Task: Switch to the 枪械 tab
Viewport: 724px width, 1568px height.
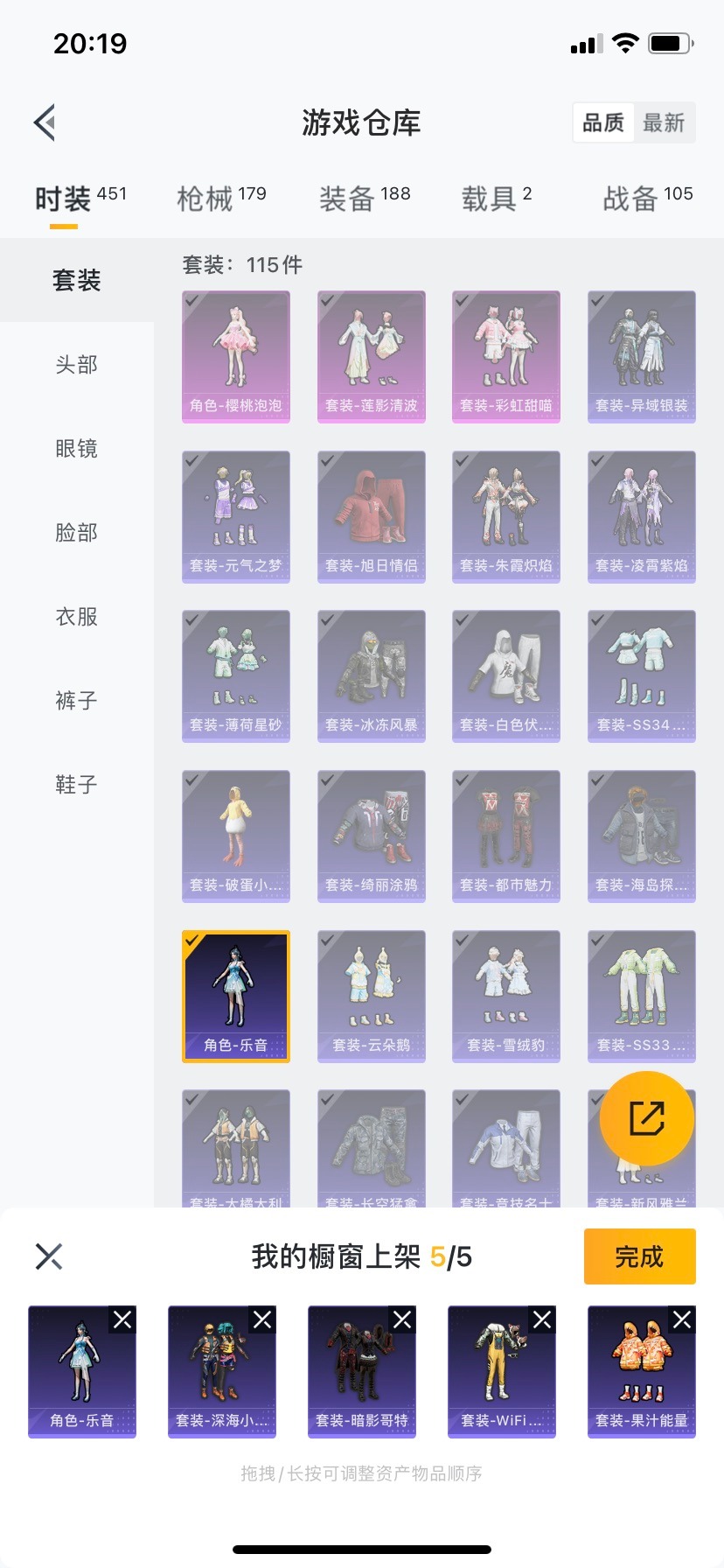Action: 221,199
